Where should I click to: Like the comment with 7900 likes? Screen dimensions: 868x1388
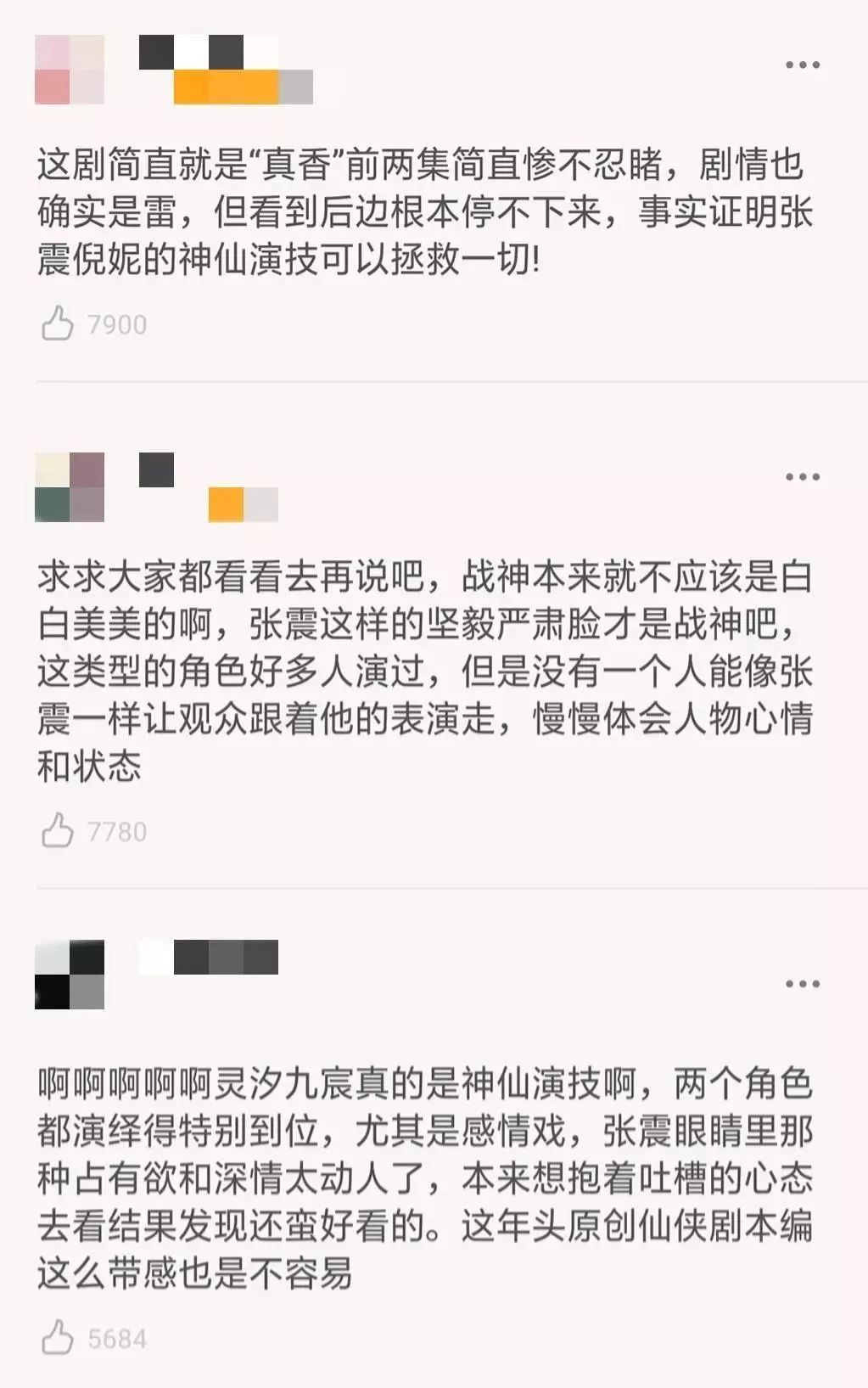point(57,324)
